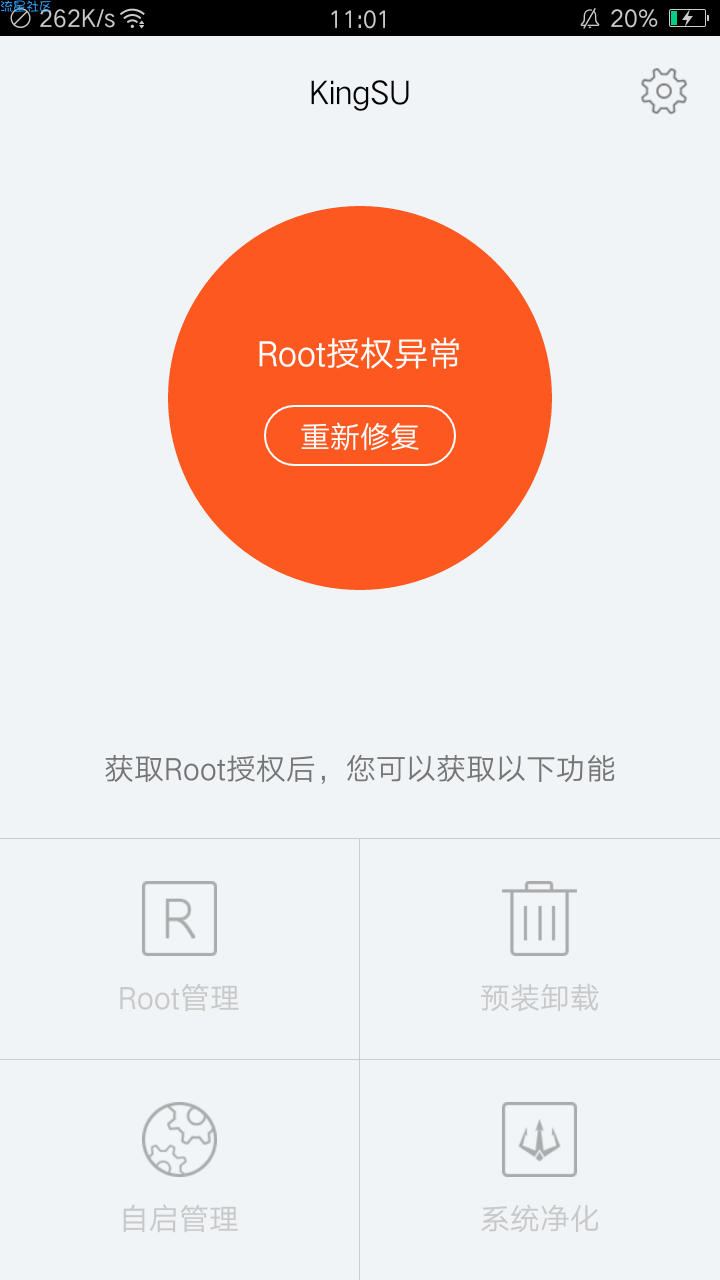
Task: Select 自启管理 autostart tile
Action: [180, 1168]
